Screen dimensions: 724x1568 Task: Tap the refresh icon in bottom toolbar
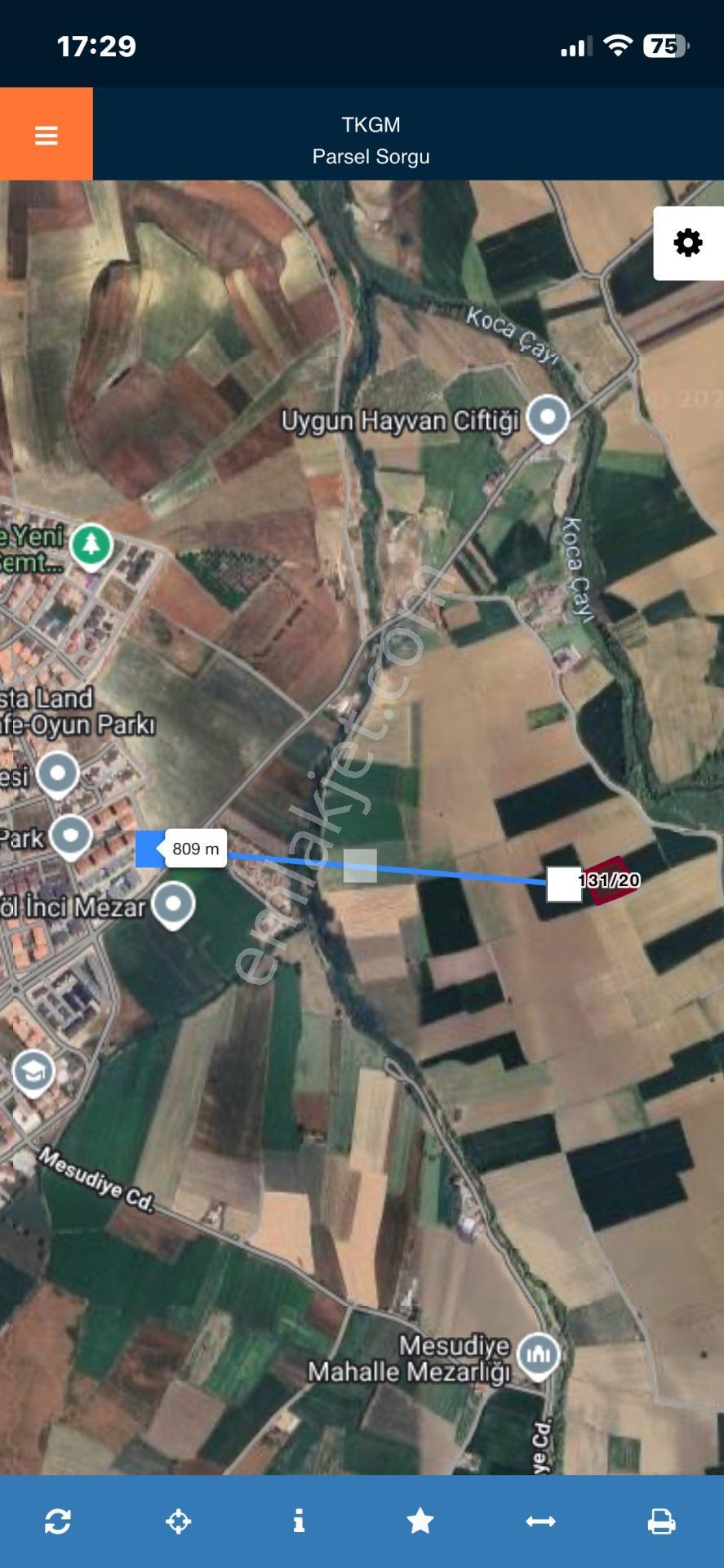click(x=58, y=1521)
